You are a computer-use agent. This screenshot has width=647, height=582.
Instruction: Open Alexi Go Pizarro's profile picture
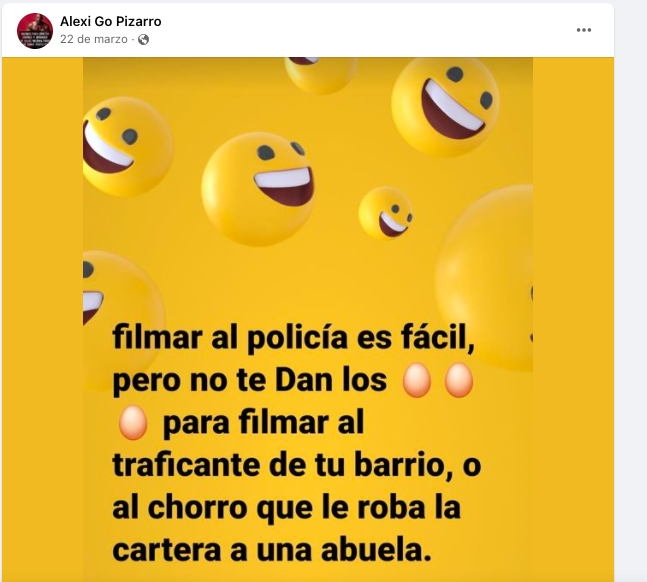point(34,31)
